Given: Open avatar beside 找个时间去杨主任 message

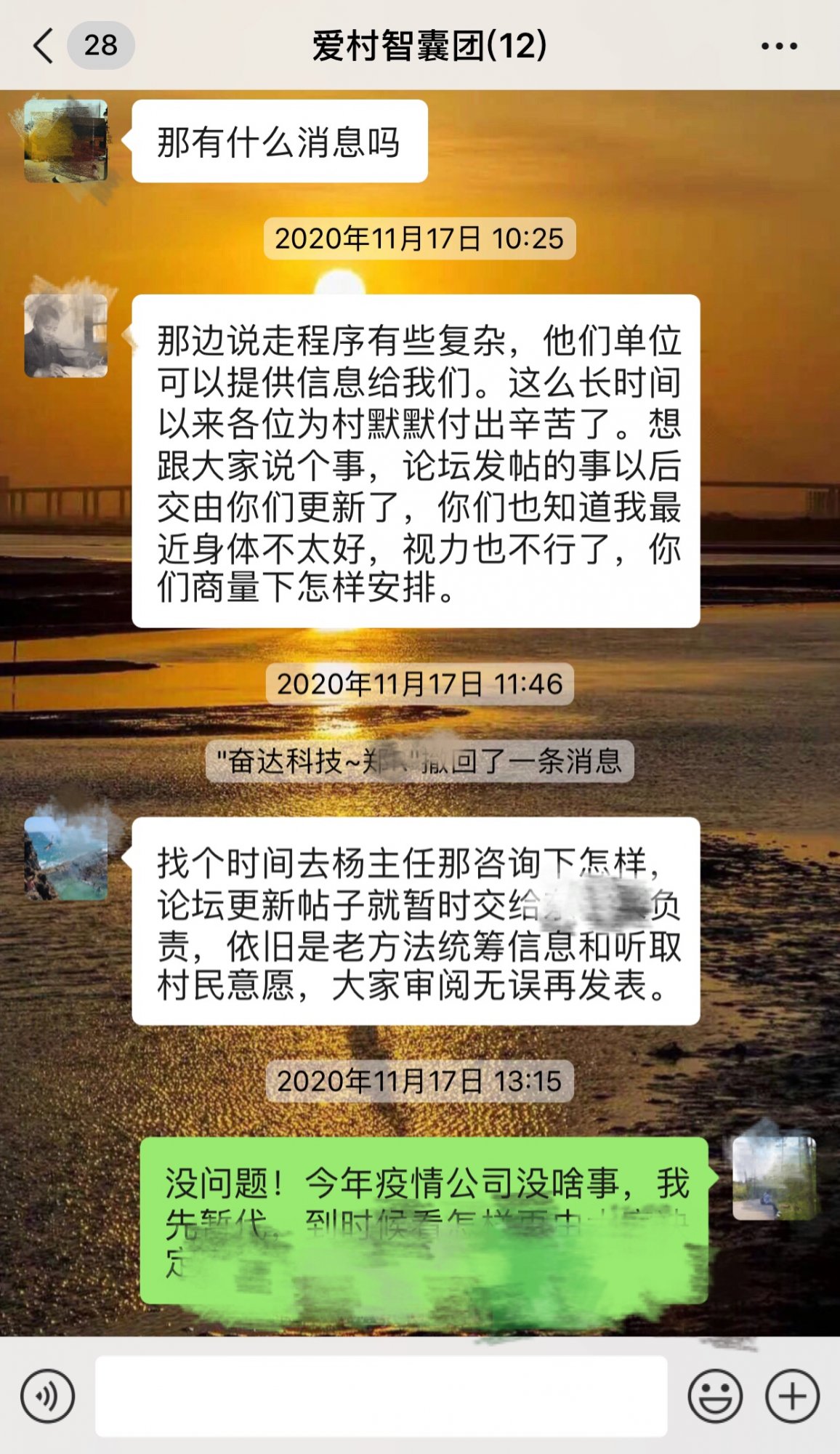Looking at the screenshot, I should click(66, 859).
